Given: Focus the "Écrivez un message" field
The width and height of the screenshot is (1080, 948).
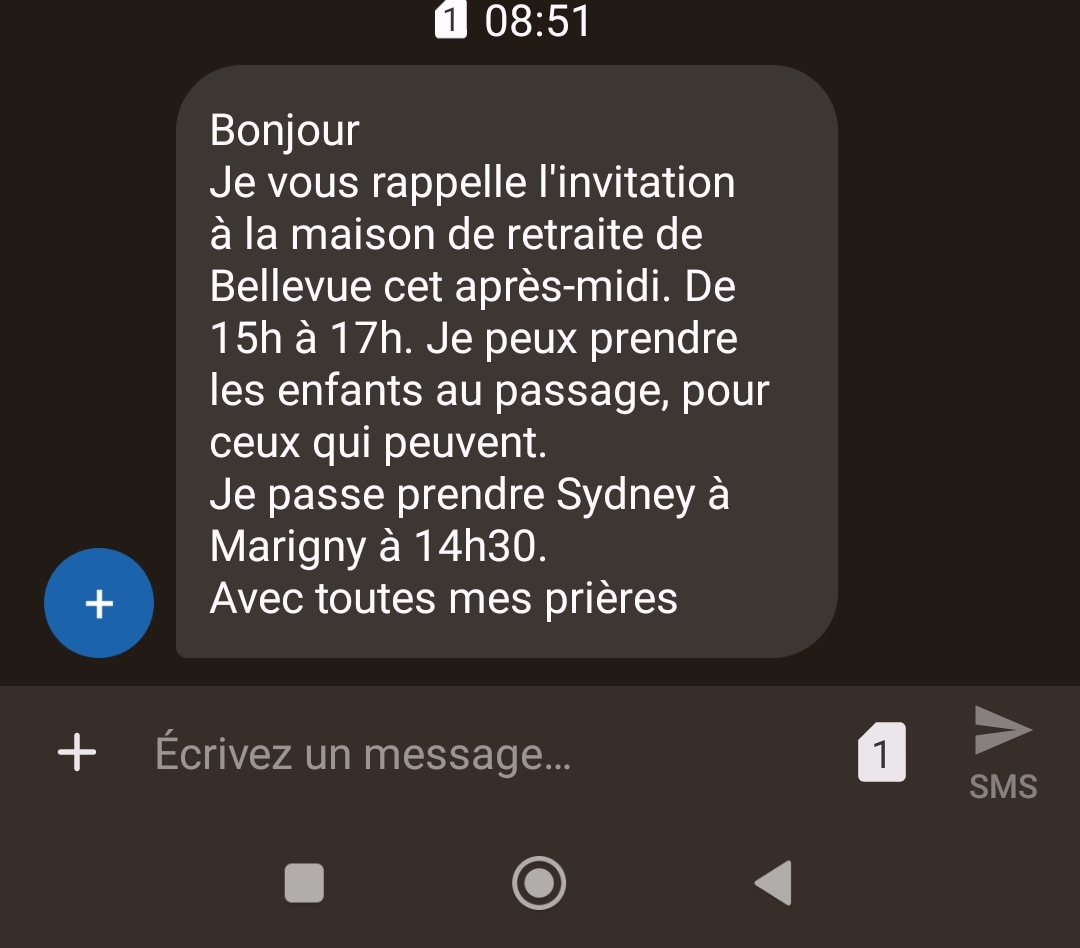Looking at the screenshot, I should (480, 754).
